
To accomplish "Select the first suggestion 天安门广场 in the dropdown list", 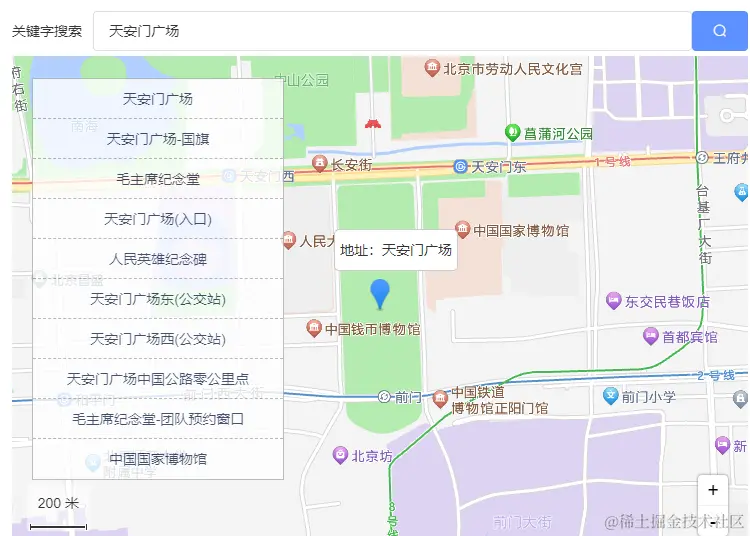I will (158, 99).
